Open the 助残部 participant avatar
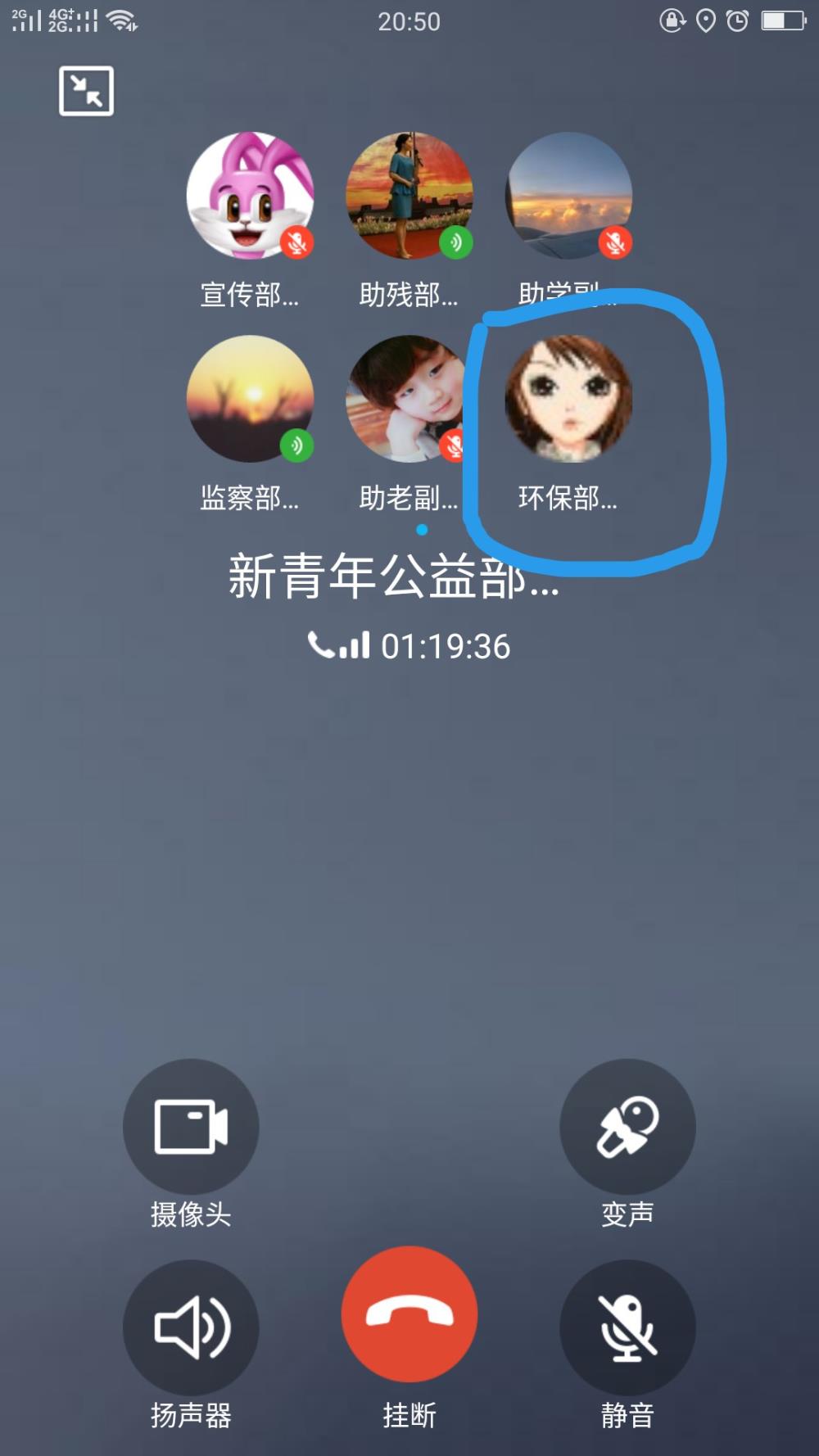819x1456 pixels. pos(409,196)
